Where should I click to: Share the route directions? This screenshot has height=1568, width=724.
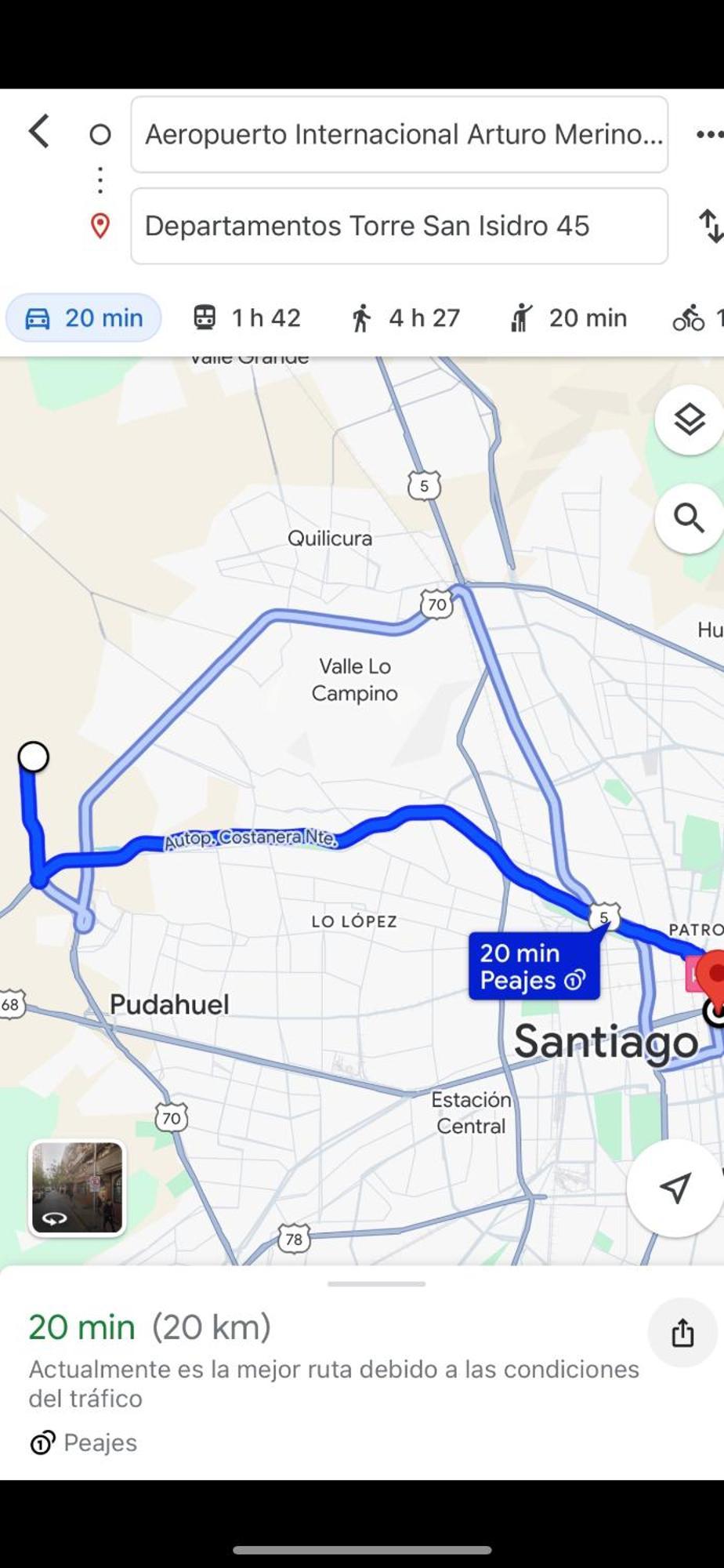coord(682,1332)
